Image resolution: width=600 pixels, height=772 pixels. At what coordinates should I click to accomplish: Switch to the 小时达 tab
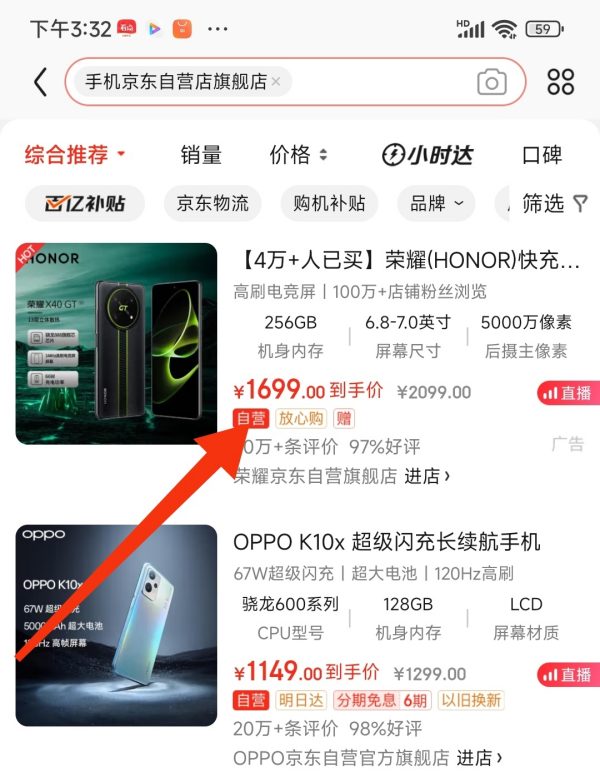(428, 155)
